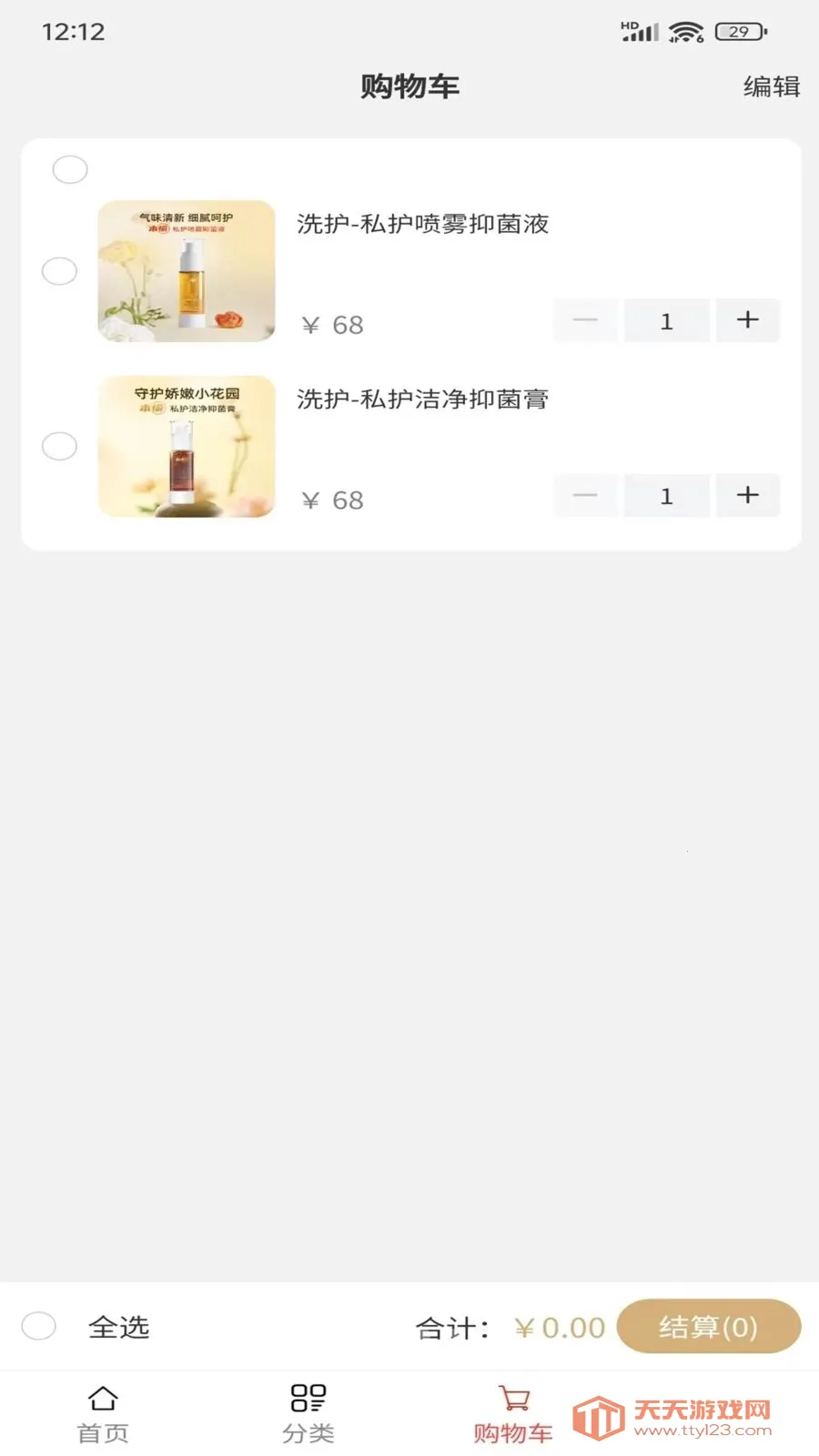Switch to the 分类 tab
The image size is (819, 1456).
point(308,1415)
